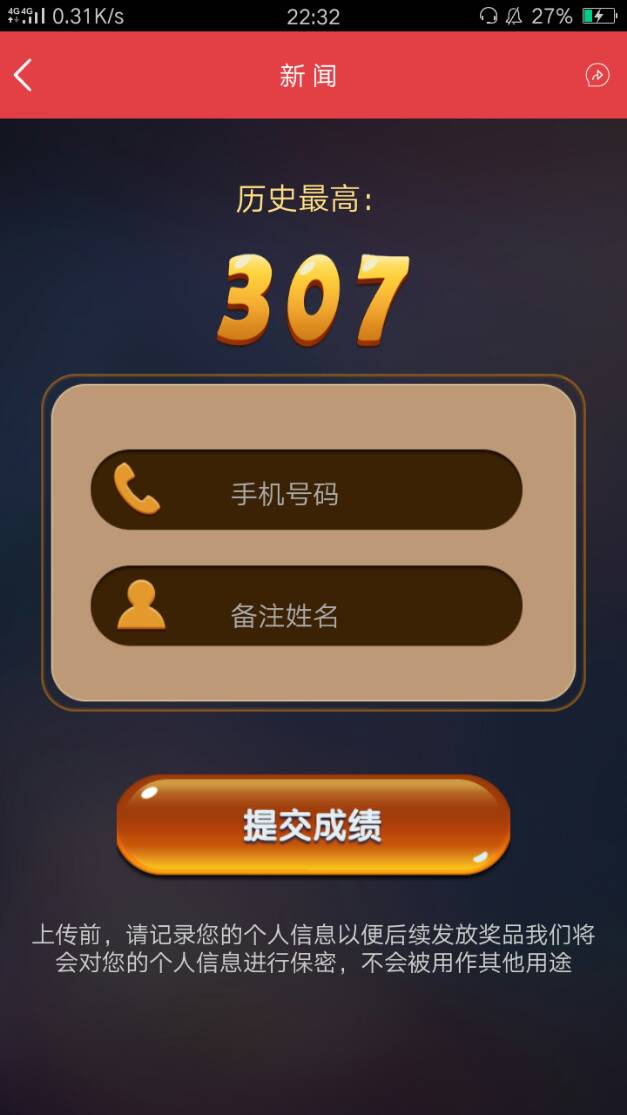Tap the 提交成绩 submit score button
This screenshot has height=1115, width=627.
tap(313, 826)
